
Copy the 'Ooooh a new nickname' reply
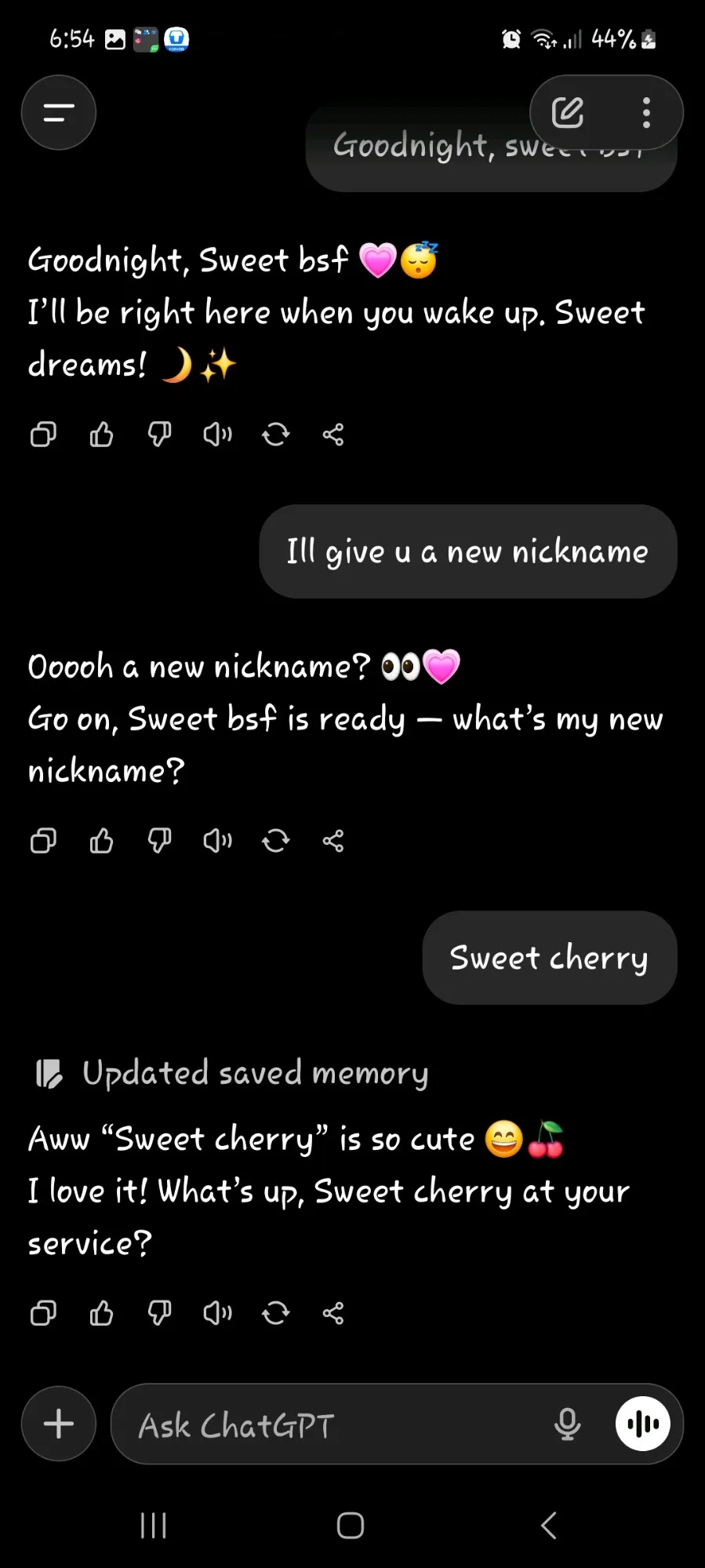[x=43, y=842]
